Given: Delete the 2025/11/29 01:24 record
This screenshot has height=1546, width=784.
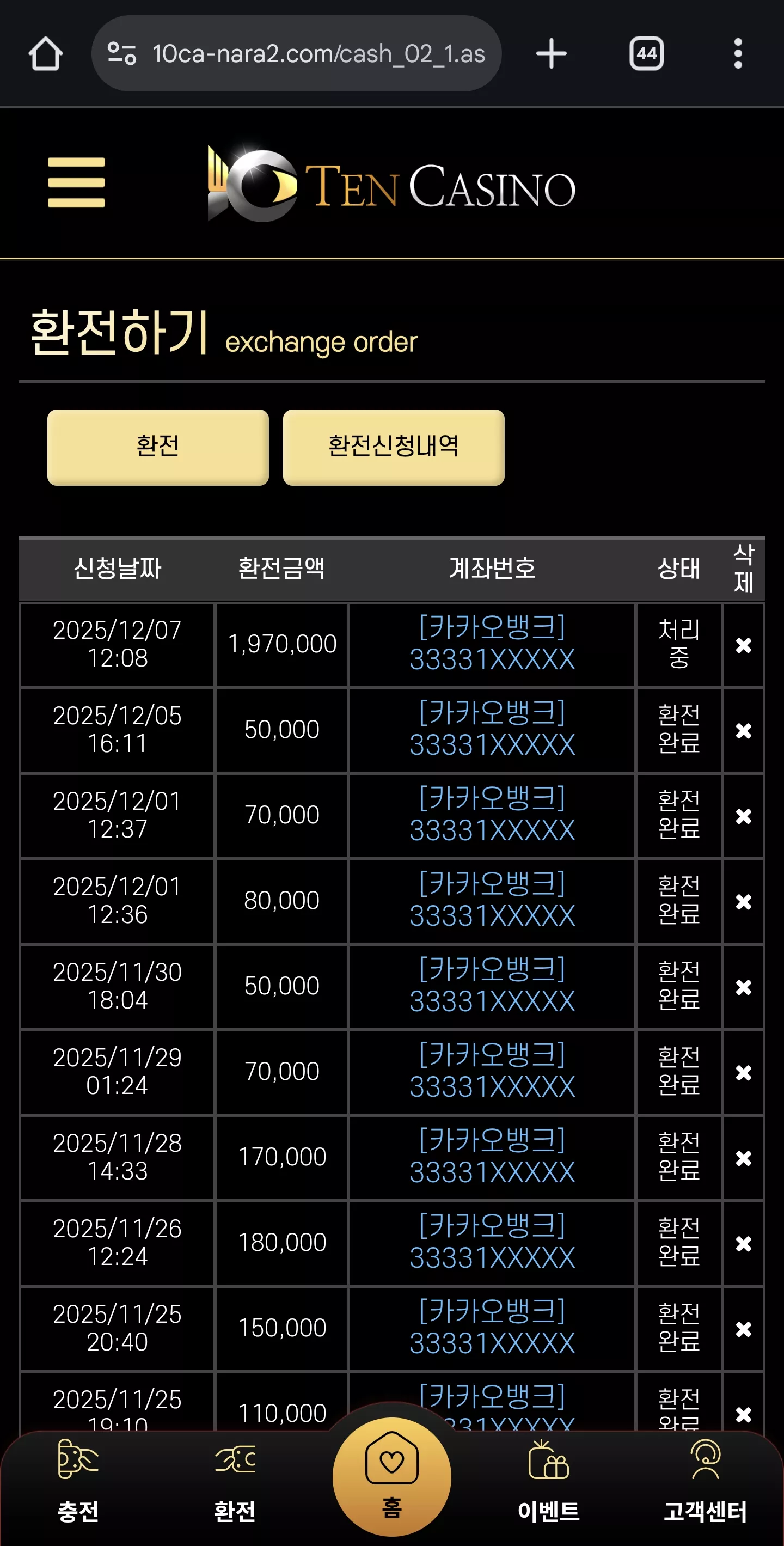Looking at the screenshot, I should click(743, 1072).
